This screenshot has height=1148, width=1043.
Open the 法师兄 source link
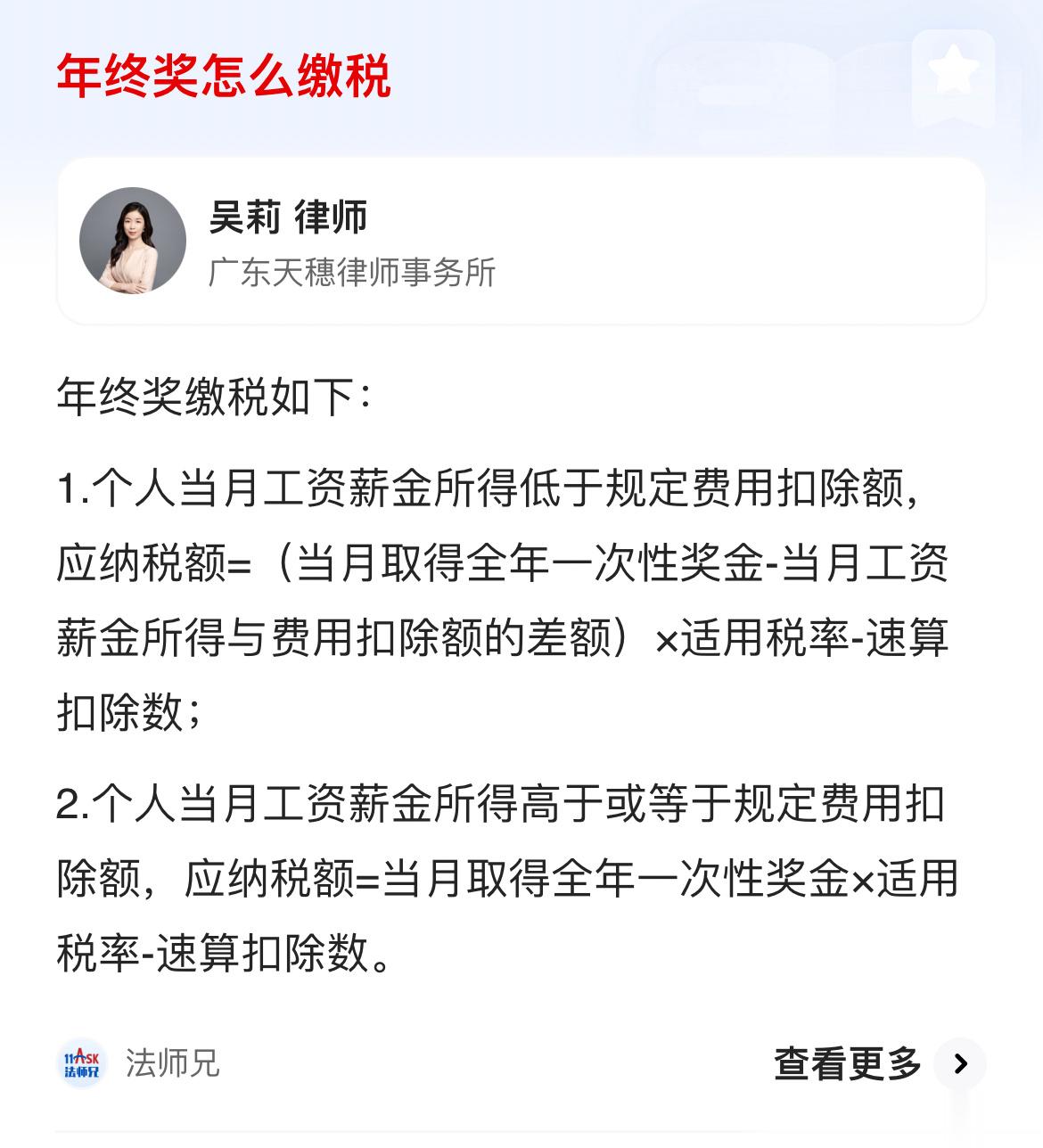click(x=140, y=1063)
